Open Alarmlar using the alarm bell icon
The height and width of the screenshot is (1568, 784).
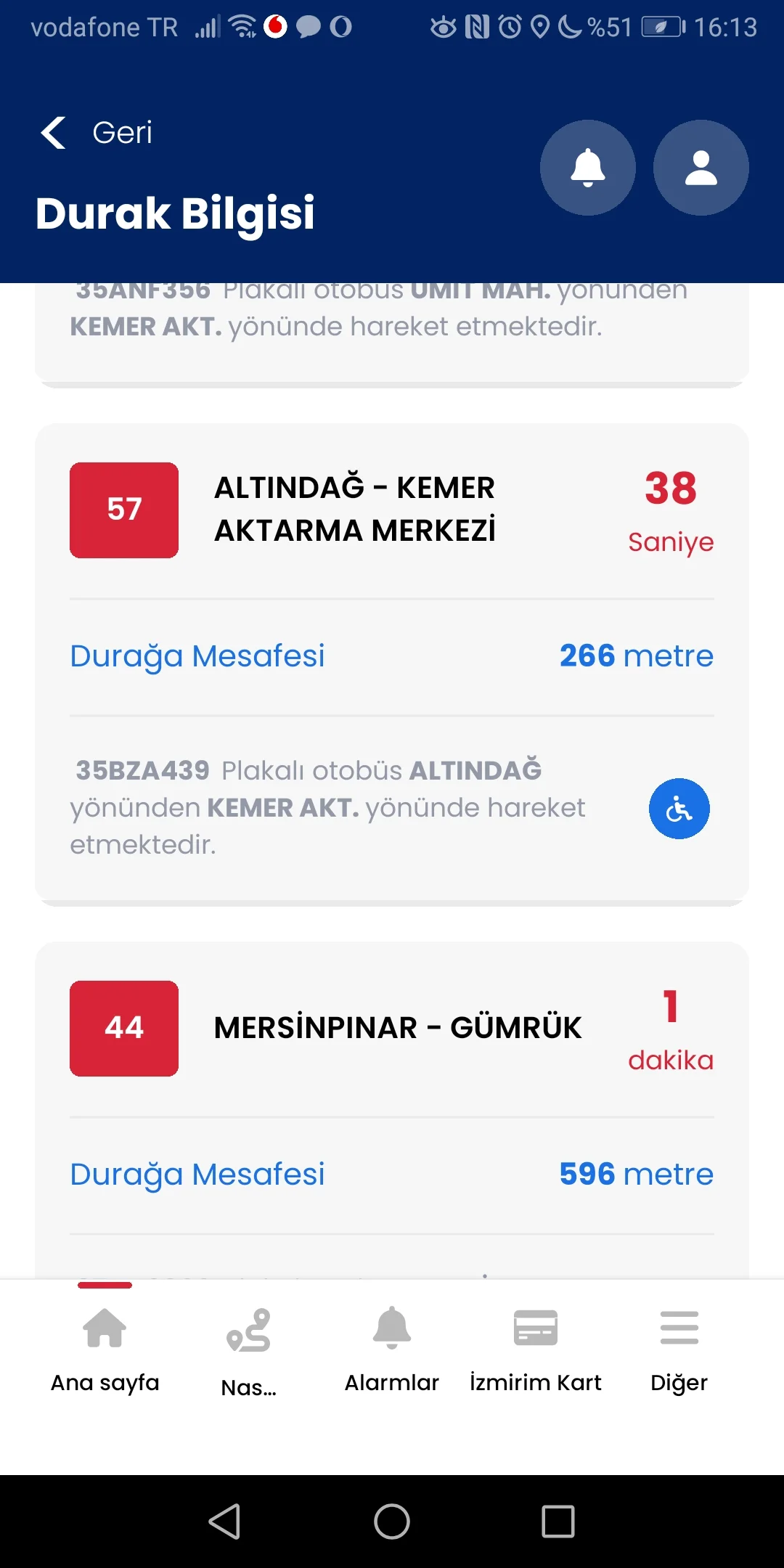pyautogui.click(x=391, y=1328)
